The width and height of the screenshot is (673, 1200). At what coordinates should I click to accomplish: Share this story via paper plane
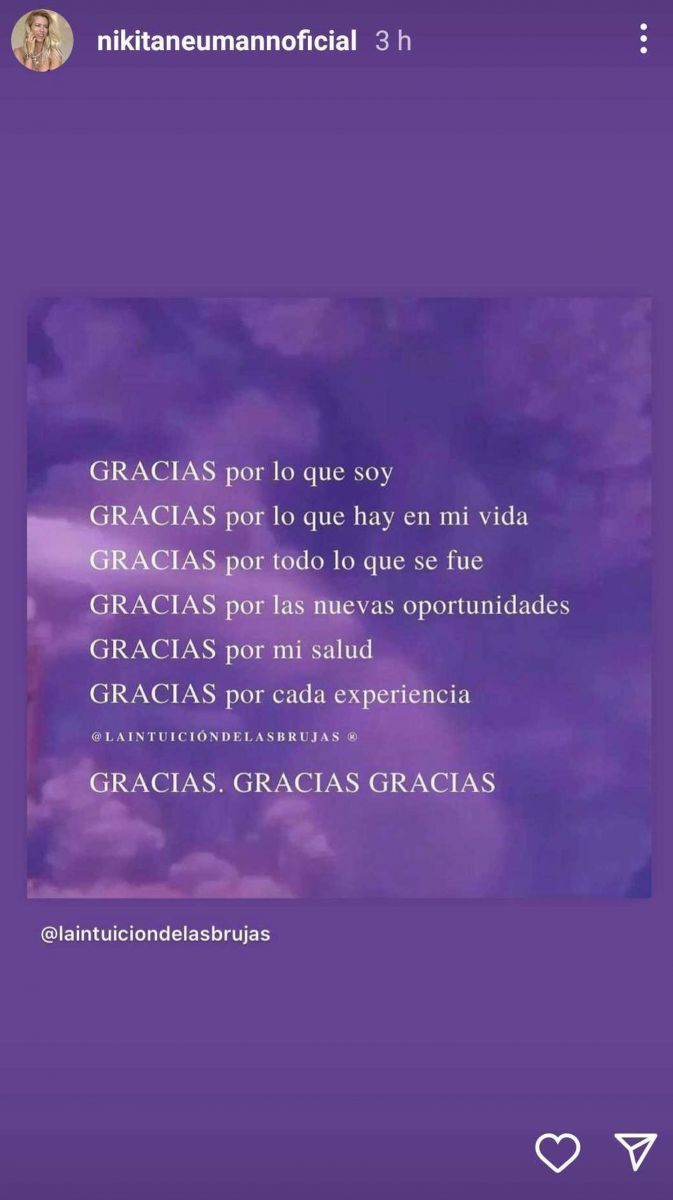635,1152
